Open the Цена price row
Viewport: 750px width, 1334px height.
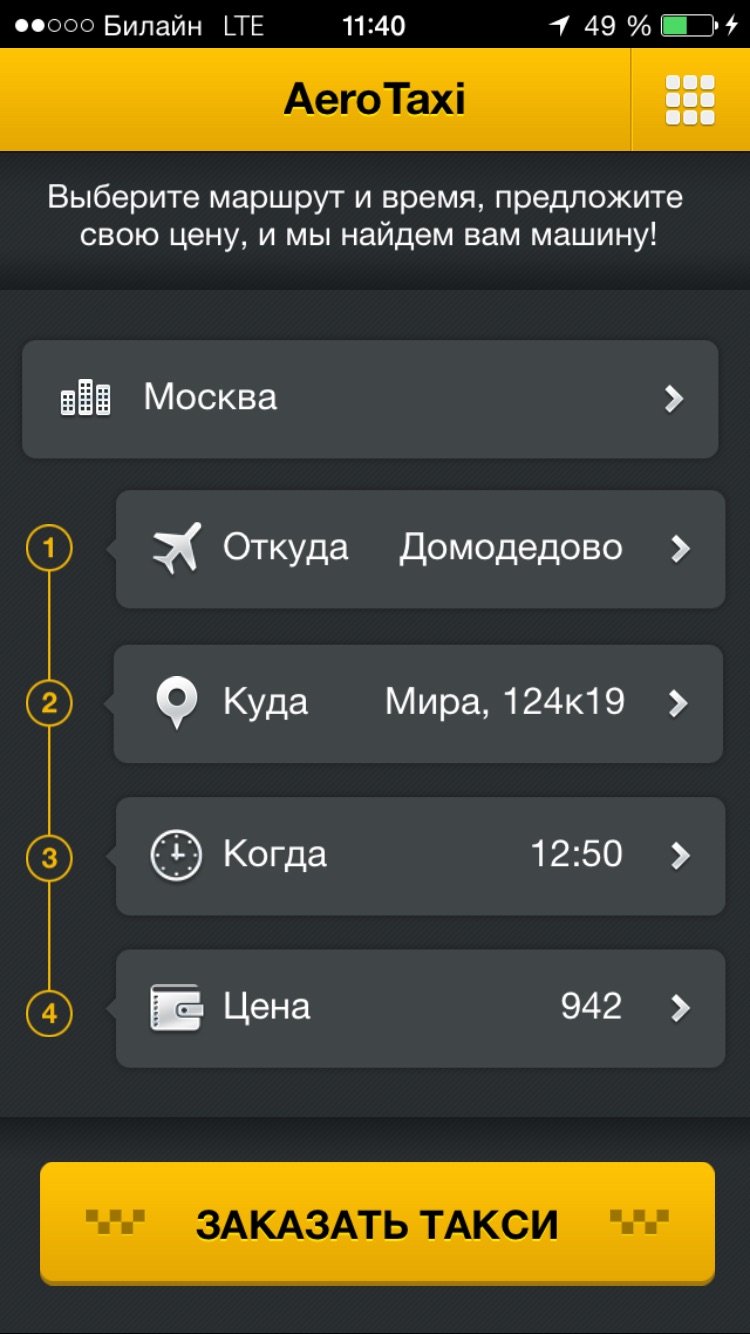pyautogui.click(x=420, y=1008)
